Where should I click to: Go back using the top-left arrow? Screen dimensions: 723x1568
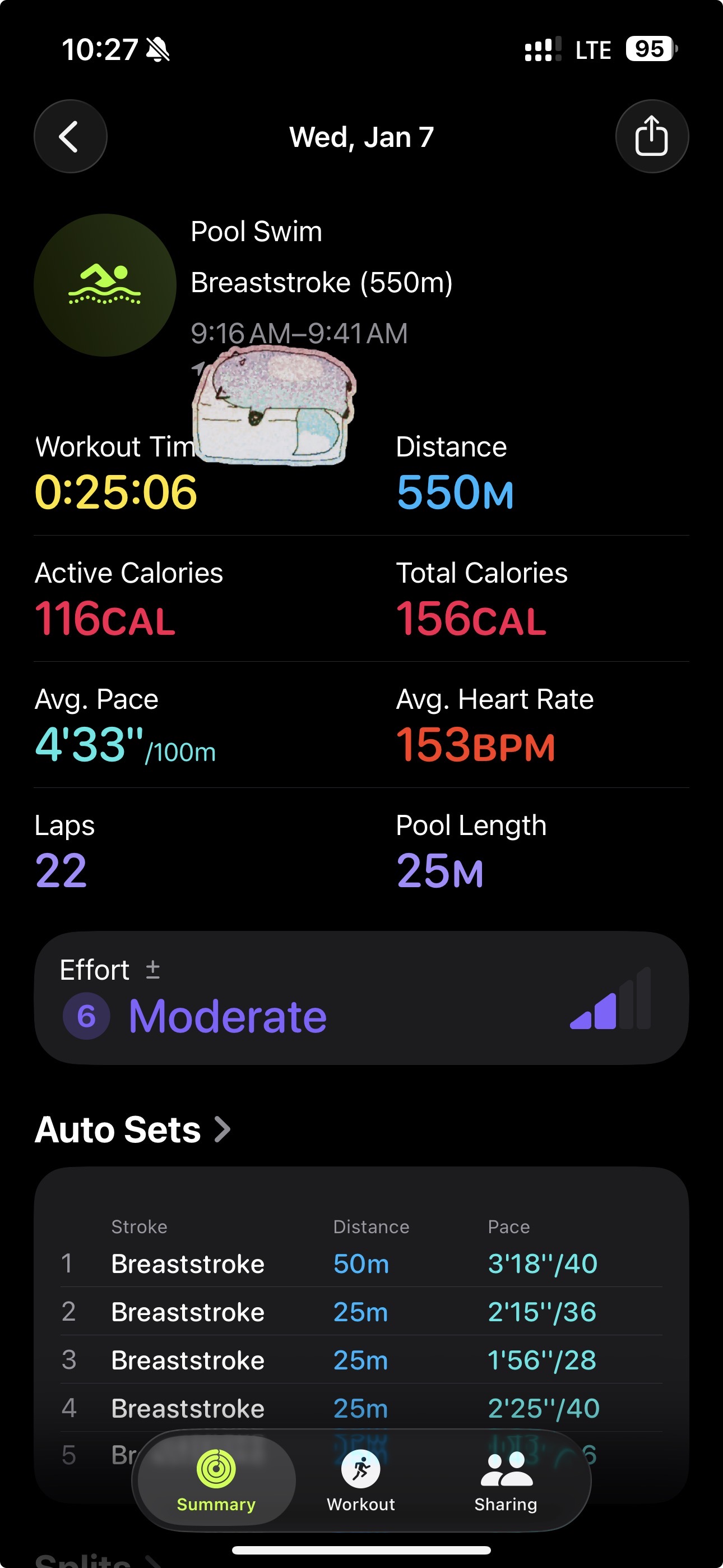[x=71, y=136]
